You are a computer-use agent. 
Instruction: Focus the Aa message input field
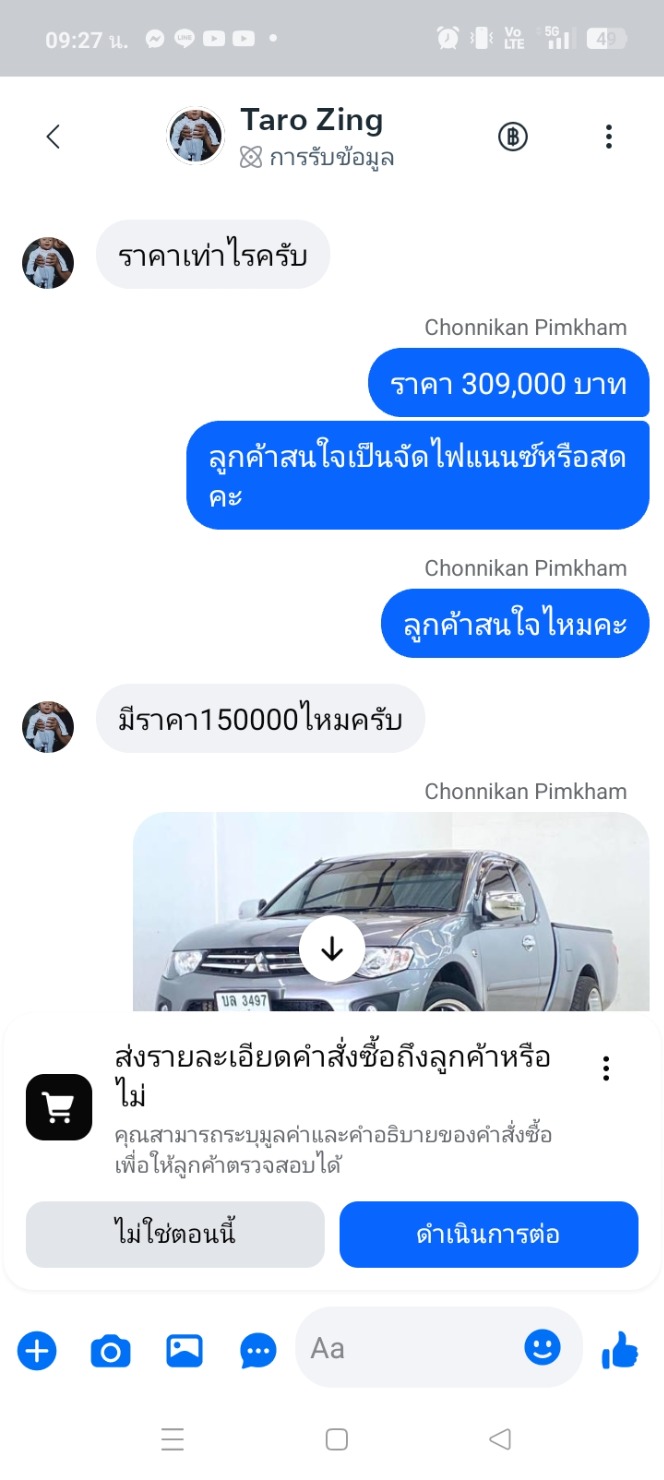pos(410,1348)
